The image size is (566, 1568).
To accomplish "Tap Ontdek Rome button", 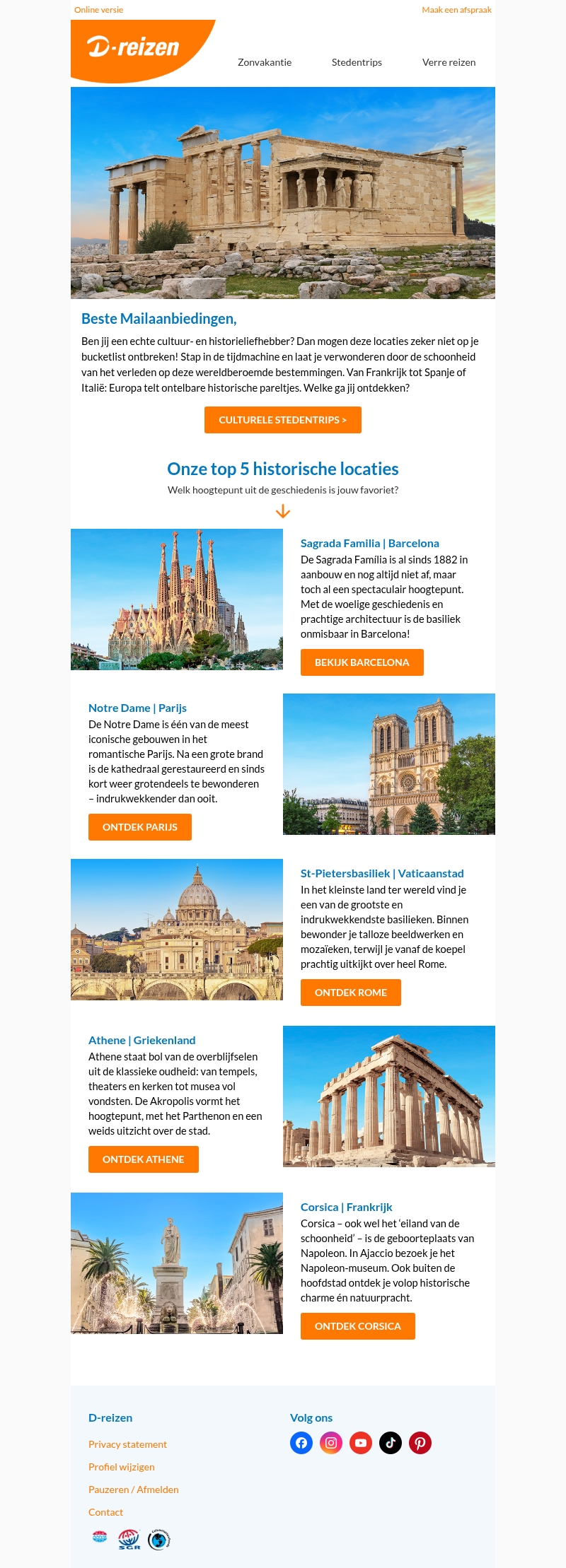I will [x=350, y=993].
